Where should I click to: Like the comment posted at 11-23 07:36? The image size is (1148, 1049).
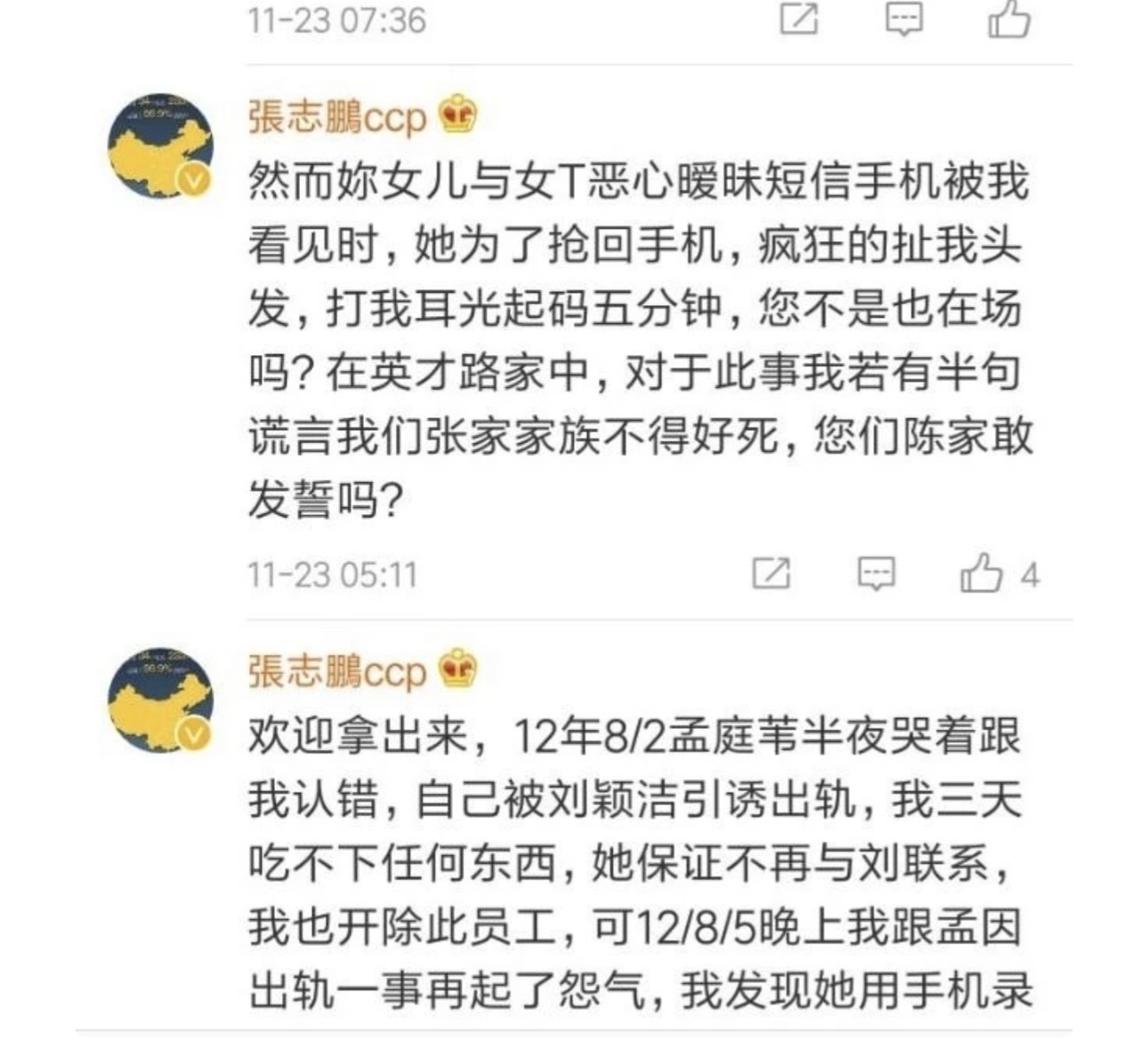click(1009, 20)
